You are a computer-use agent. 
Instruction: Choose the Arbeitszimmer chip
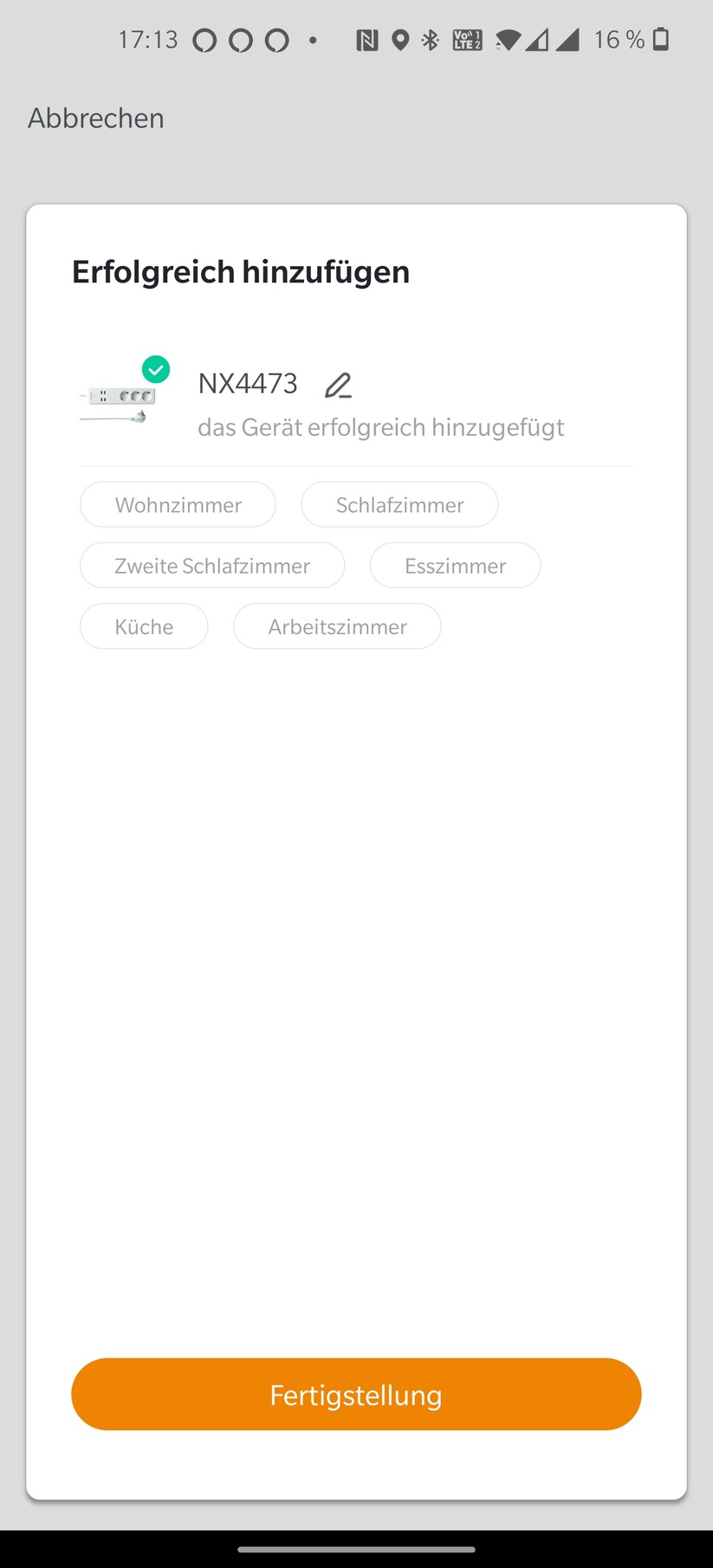coord(337,626)
